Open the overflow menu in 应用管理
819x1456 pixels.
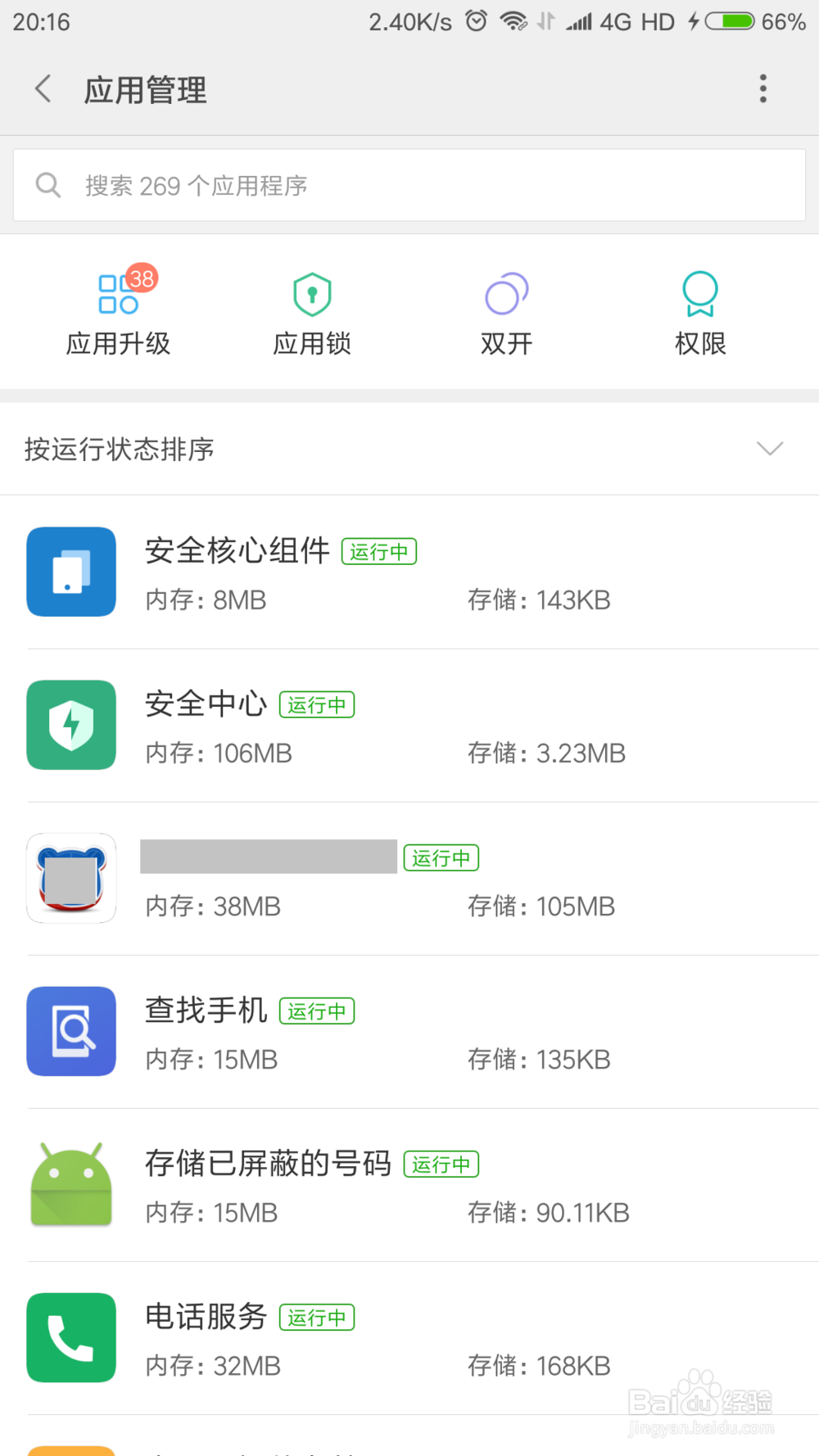(x=762, y=88)
